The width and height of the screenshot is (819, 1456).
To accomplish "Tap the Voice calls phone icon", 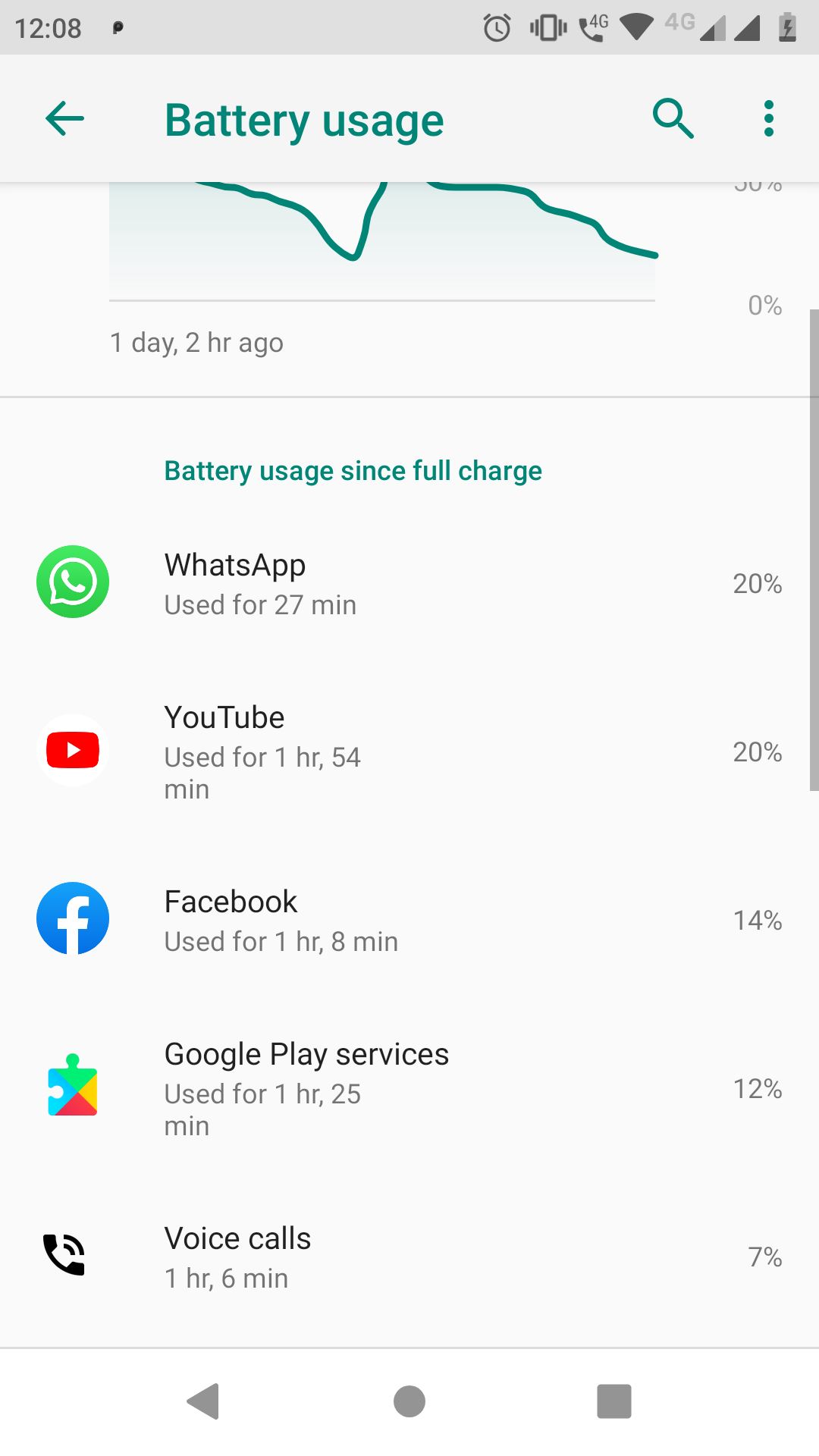I will click(x=64, y=1254).
